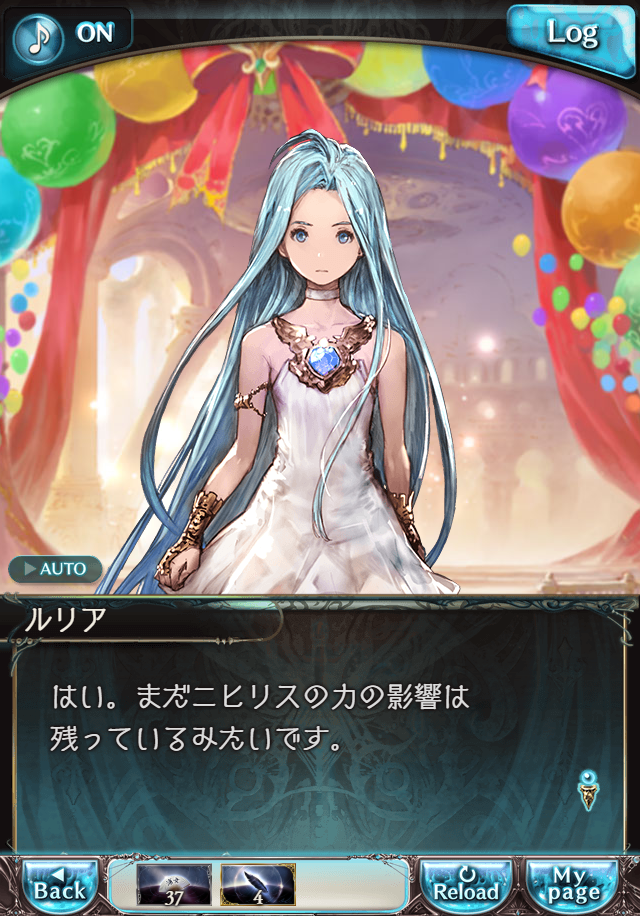The height and width of the screenshot is (916, 640).
Task: Open My page
Action: [571, 884]
